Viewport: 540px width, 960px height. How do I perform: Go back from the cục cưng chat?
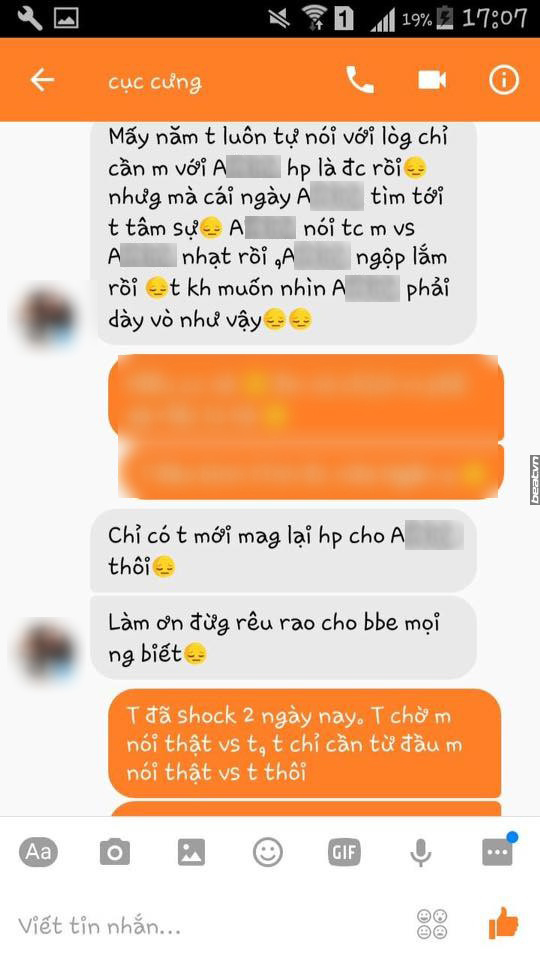click(x=42, y=80)
